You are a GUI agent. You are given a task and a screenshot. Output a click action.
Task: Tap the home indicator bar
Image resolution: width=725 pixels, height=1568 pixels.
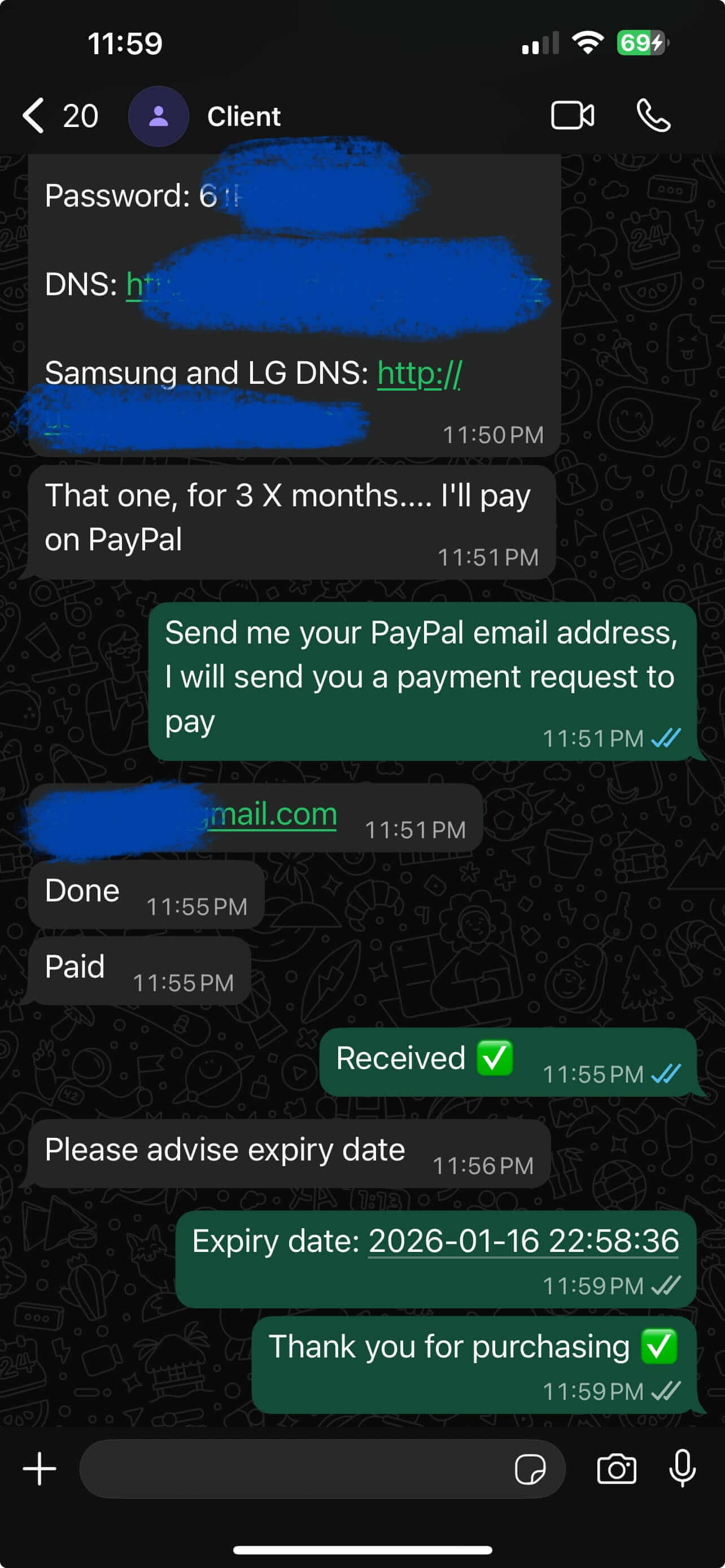click(362, 1551)
